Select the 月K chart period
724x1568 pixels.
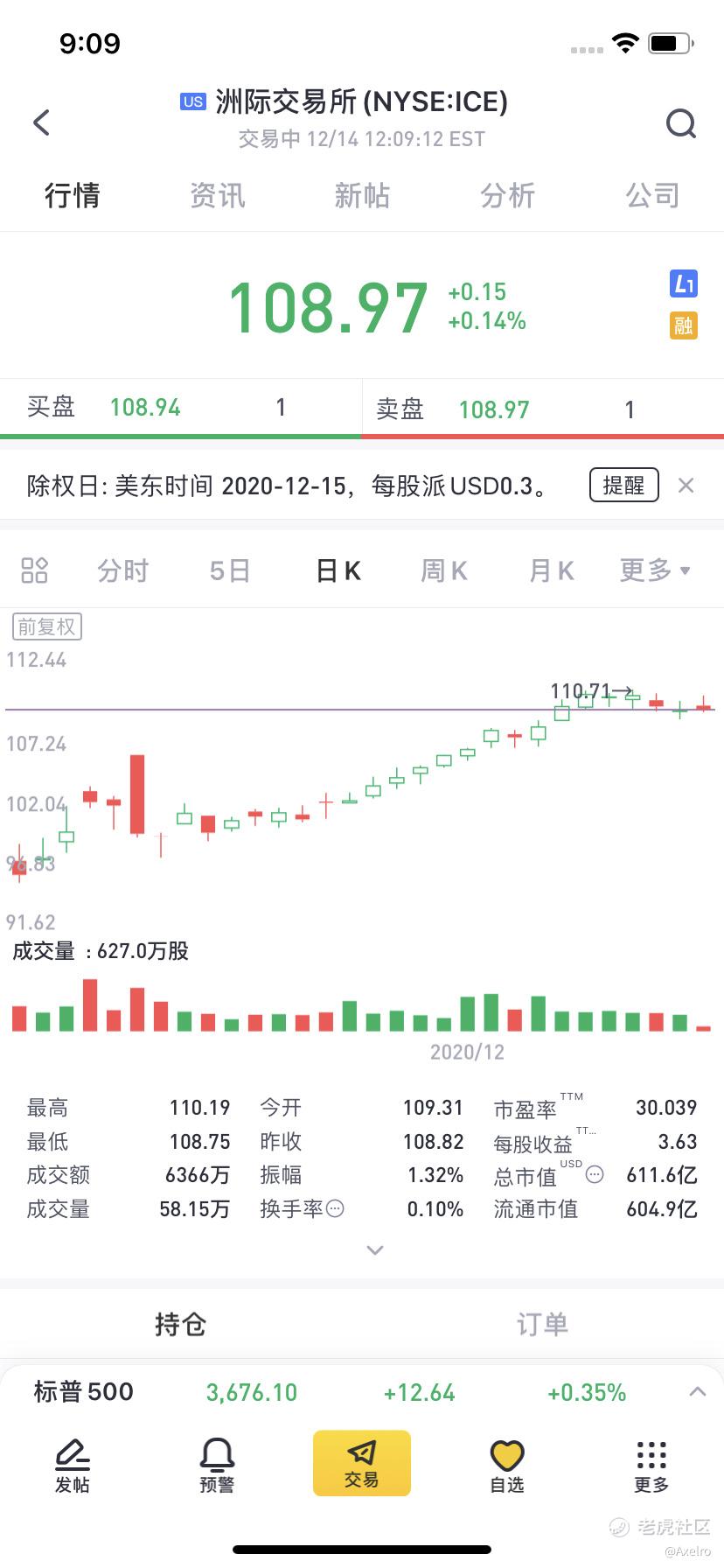tap(552, 570)
